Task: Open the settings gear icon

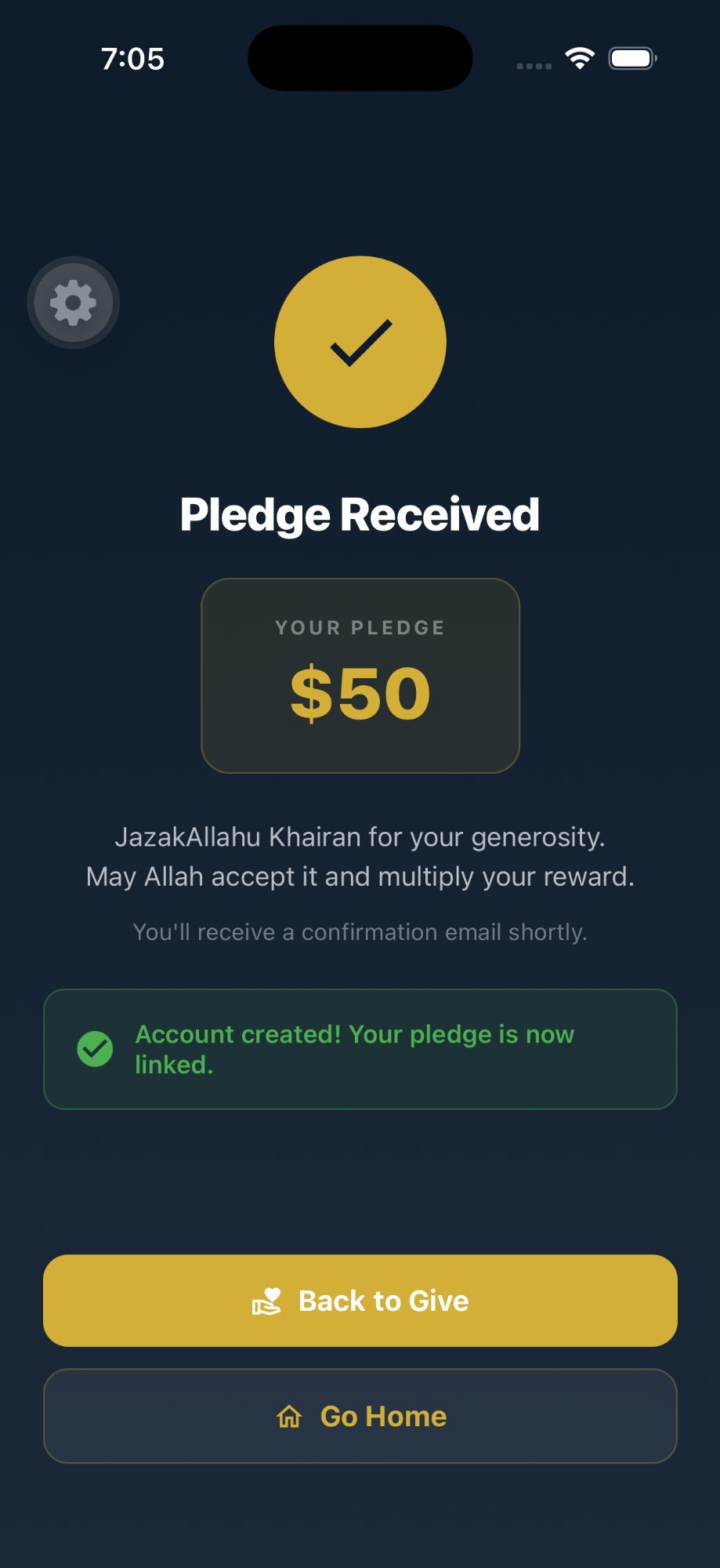Action: point(73,303)
